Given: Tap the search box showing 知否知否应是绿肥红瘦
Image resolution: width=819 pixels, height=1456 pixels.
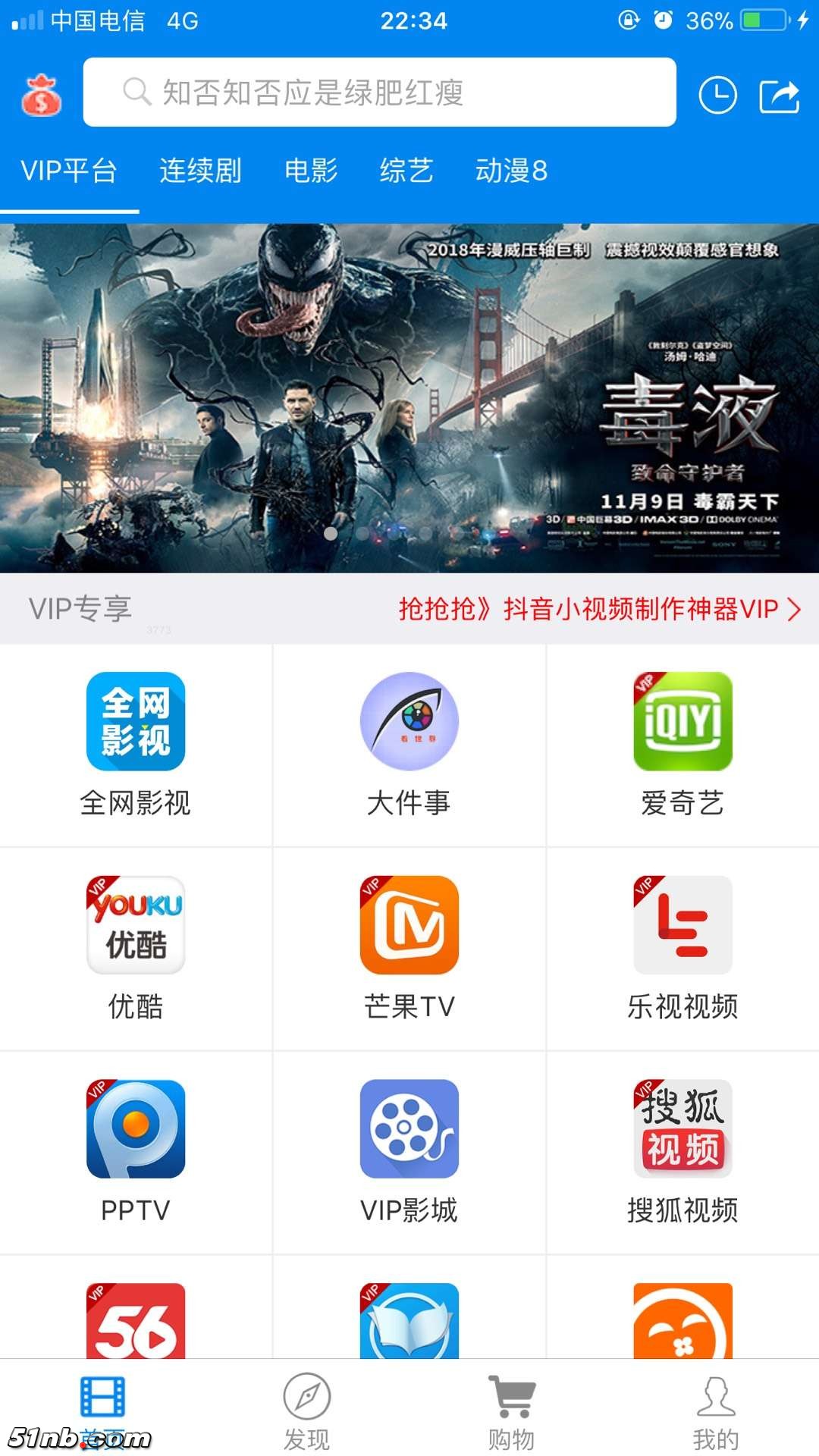Looking at the screenshot, I should (x=379, y=93).
